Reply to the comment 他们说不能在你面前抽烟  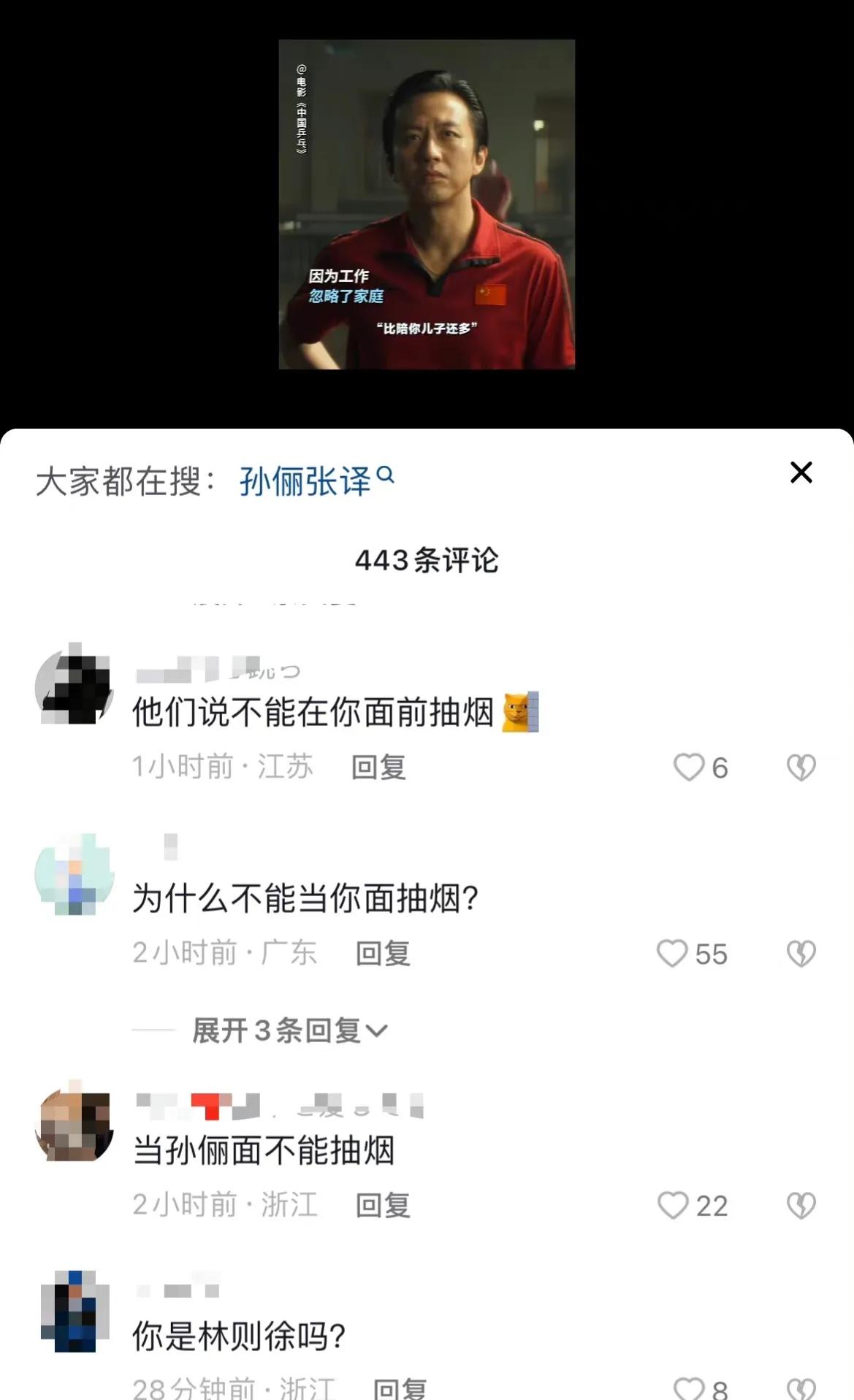378,768
